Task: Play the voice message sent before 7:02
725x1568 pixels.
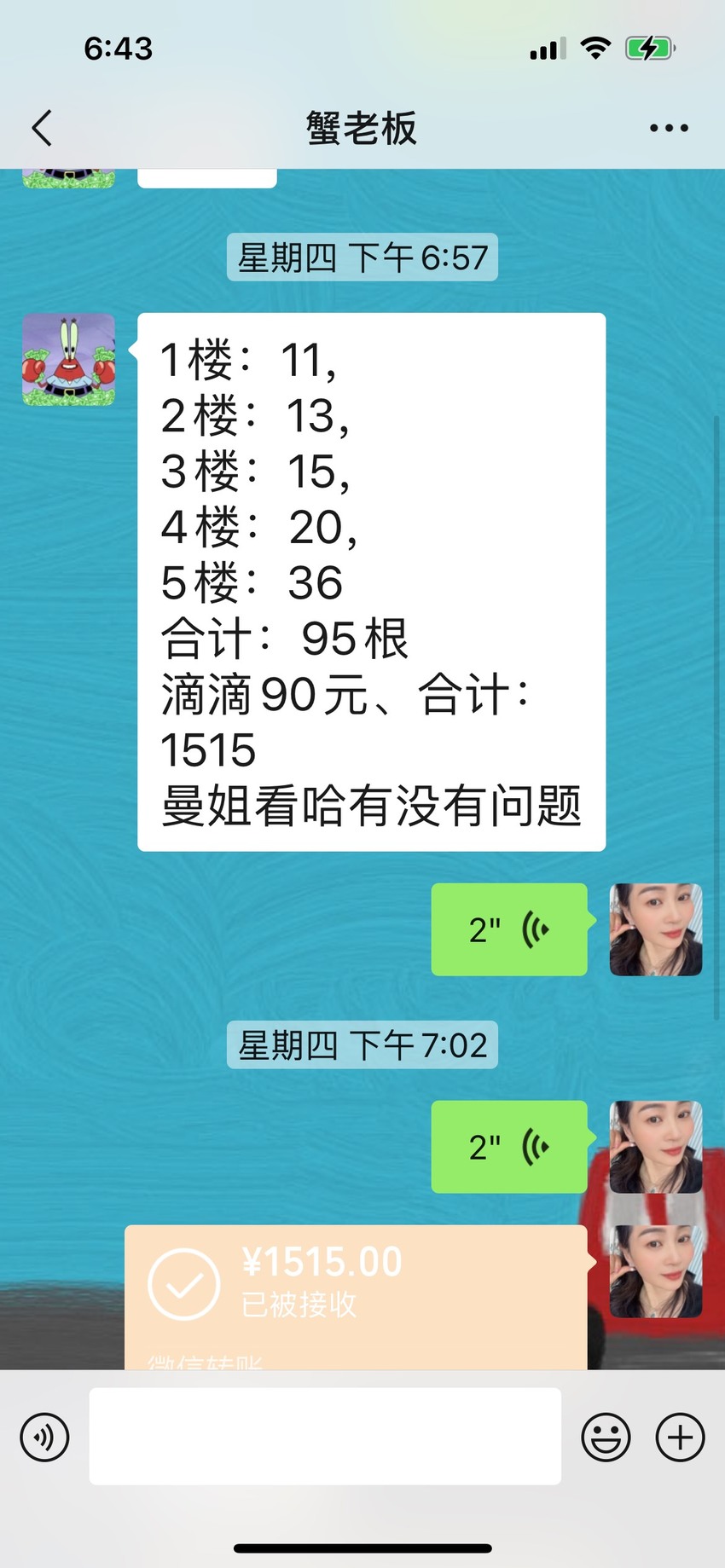Action: point(509,929)
